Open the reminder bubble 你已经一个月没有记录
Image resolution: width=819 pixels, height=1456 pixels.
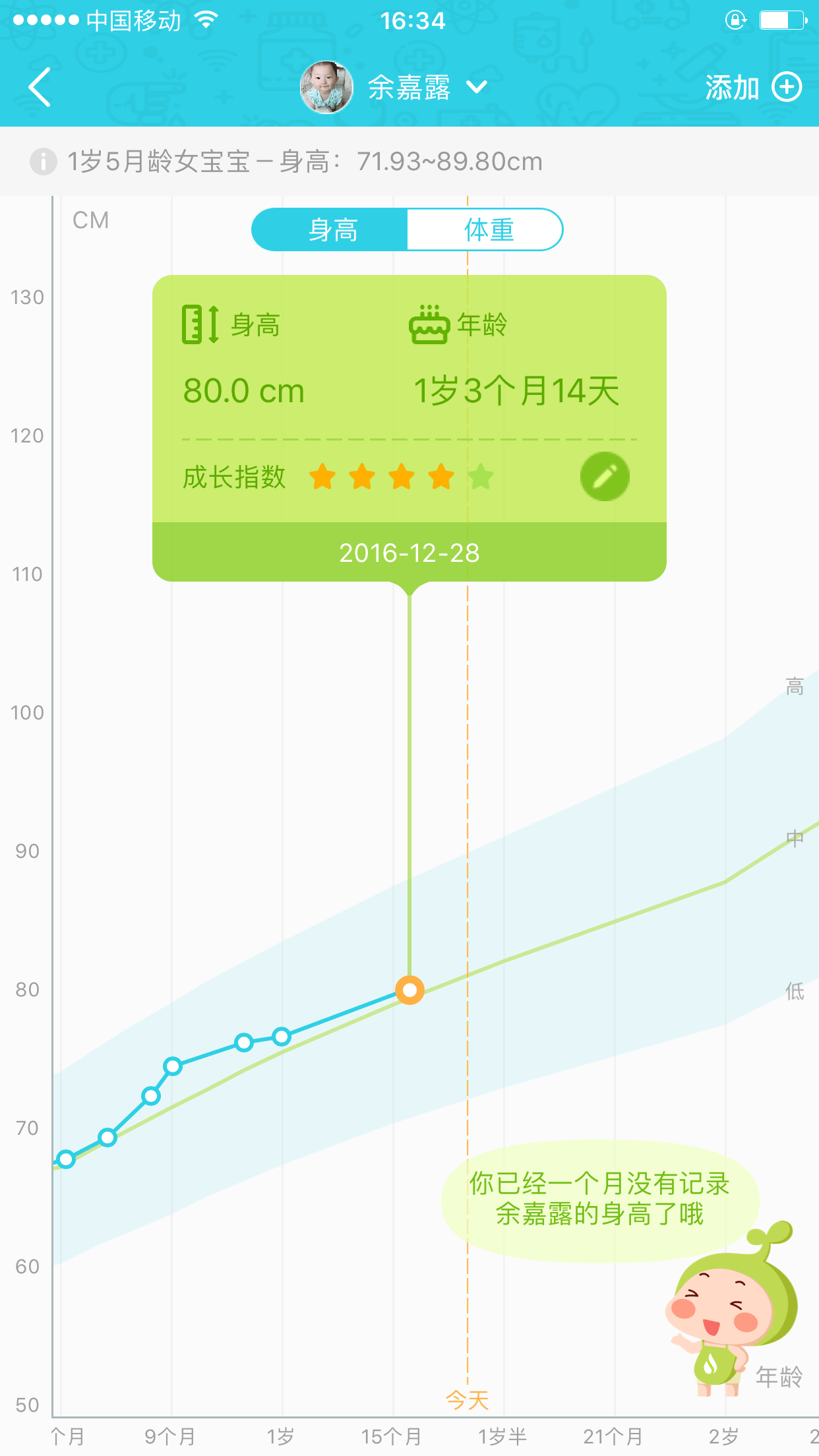pyautogui.click(x=600, y=1200)
